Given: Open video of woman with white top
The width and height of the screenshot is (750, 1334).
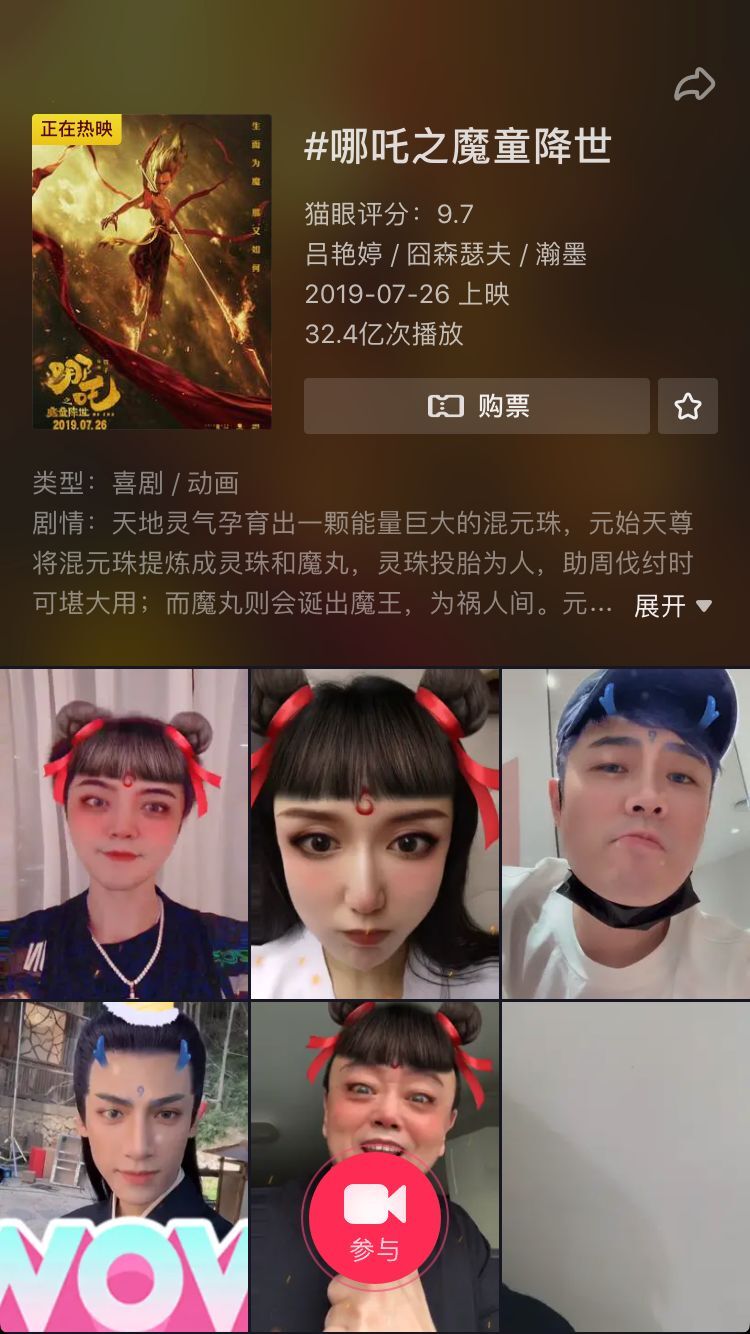Looking at the screenshot, I should tap(374, 834).
